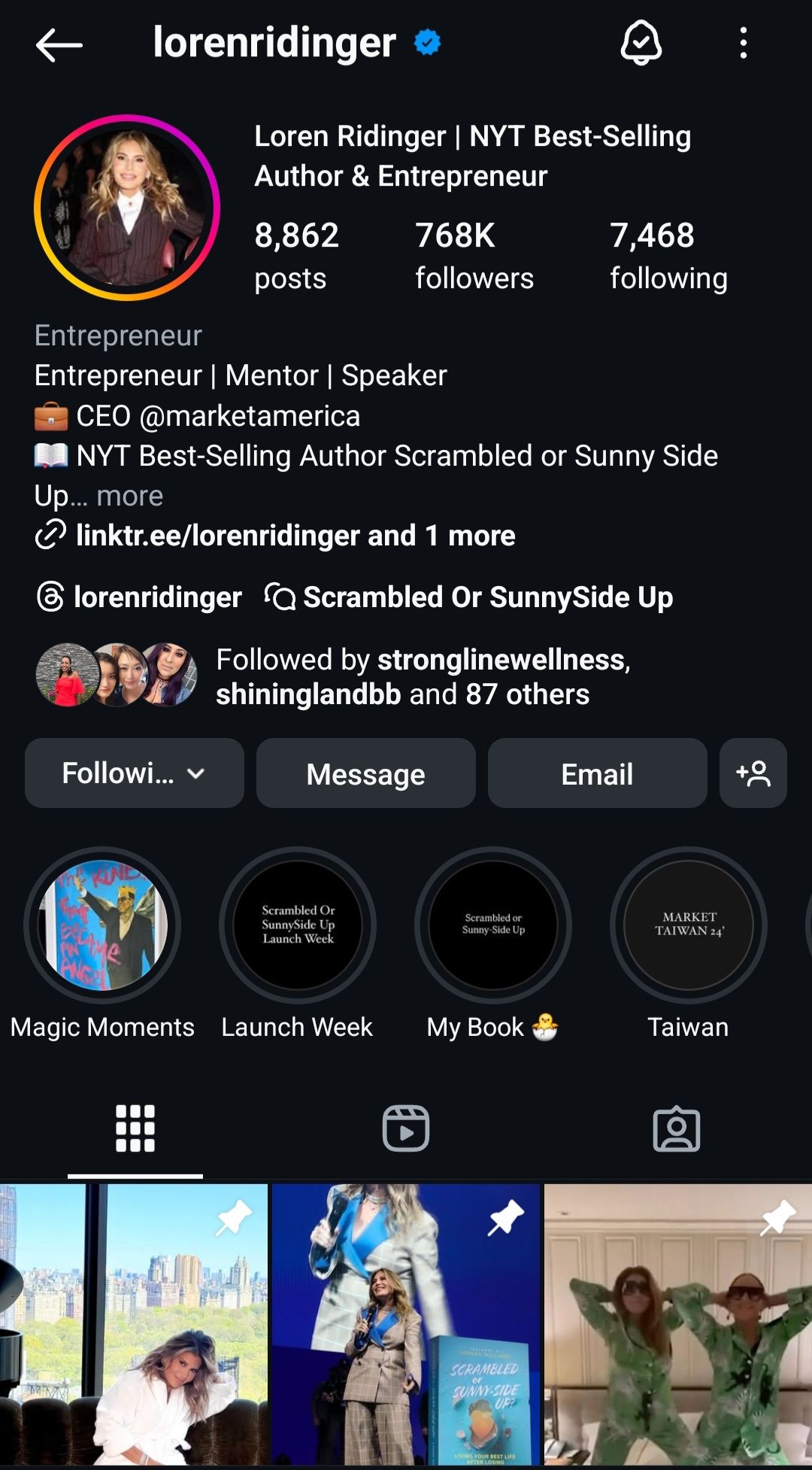Open the three-dot overflow menu
The image size is (812, 1470).
pos(743,43)
